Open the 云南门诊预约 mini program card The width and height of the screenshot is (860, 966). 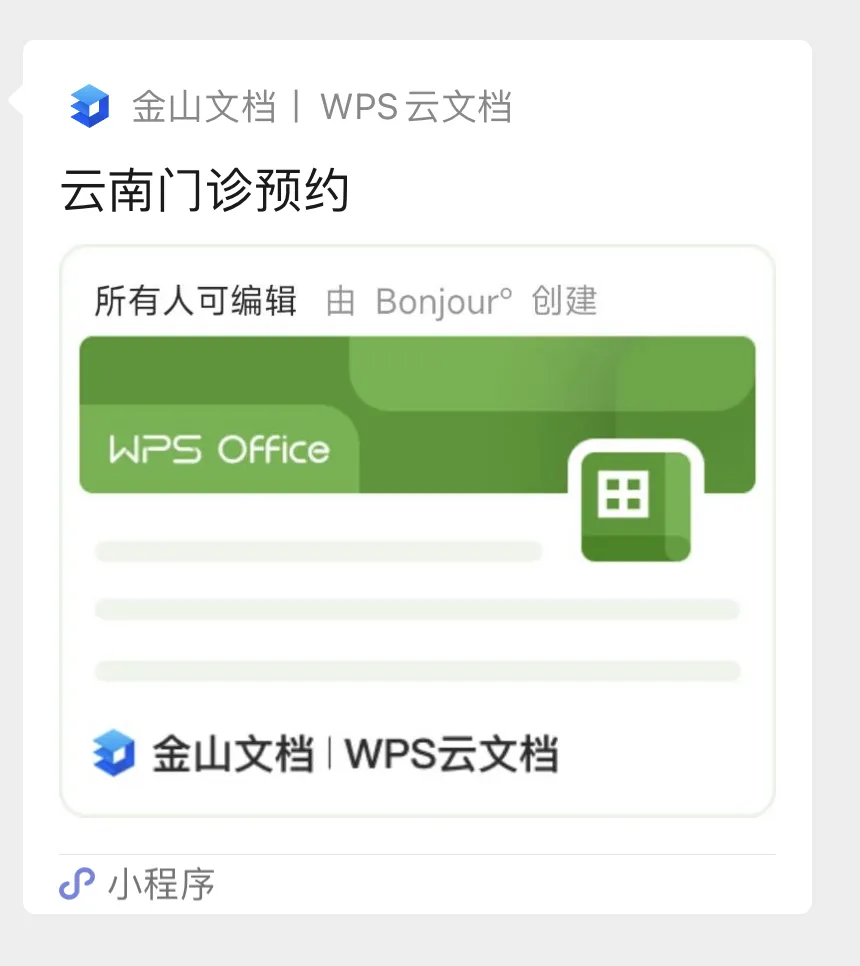click(x=417, y=530)
